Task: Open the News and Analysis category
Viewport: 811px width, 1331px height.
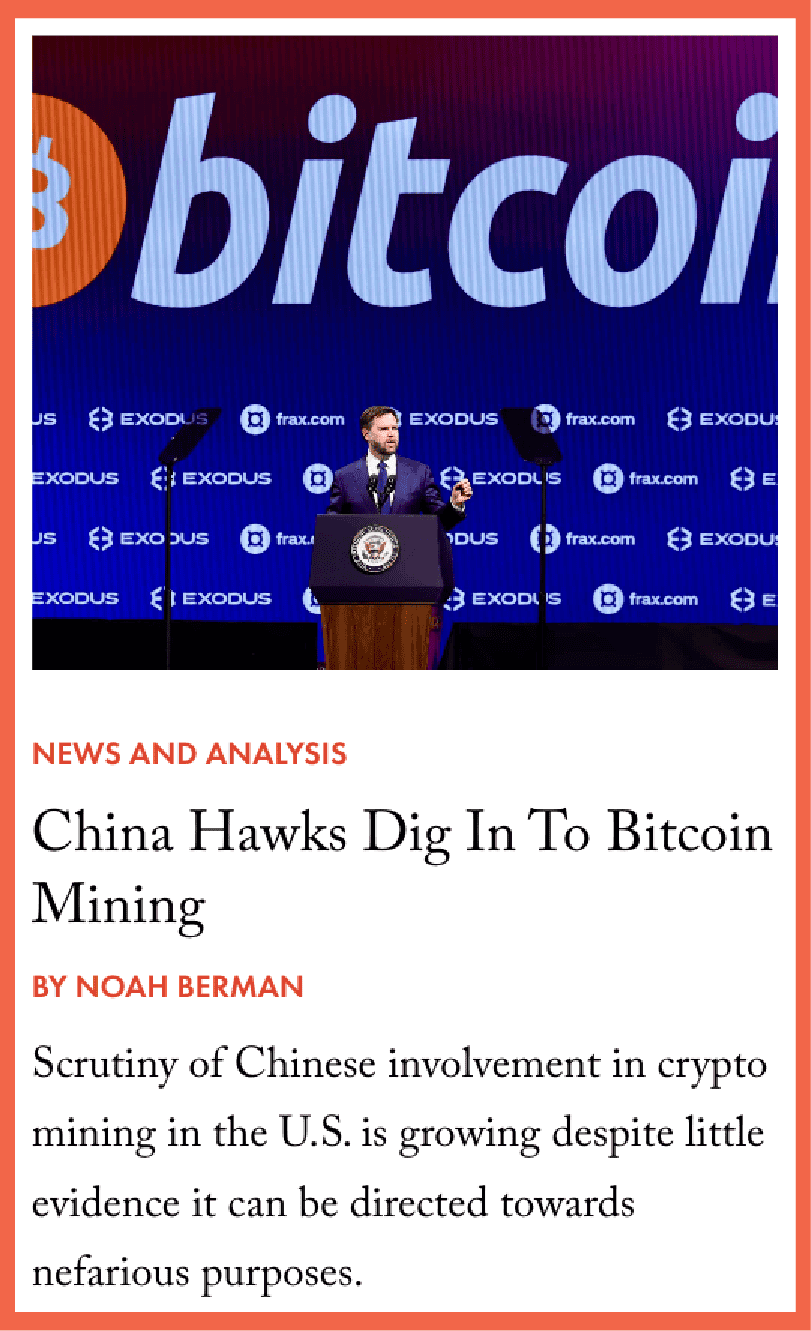Action: point(190,754)
